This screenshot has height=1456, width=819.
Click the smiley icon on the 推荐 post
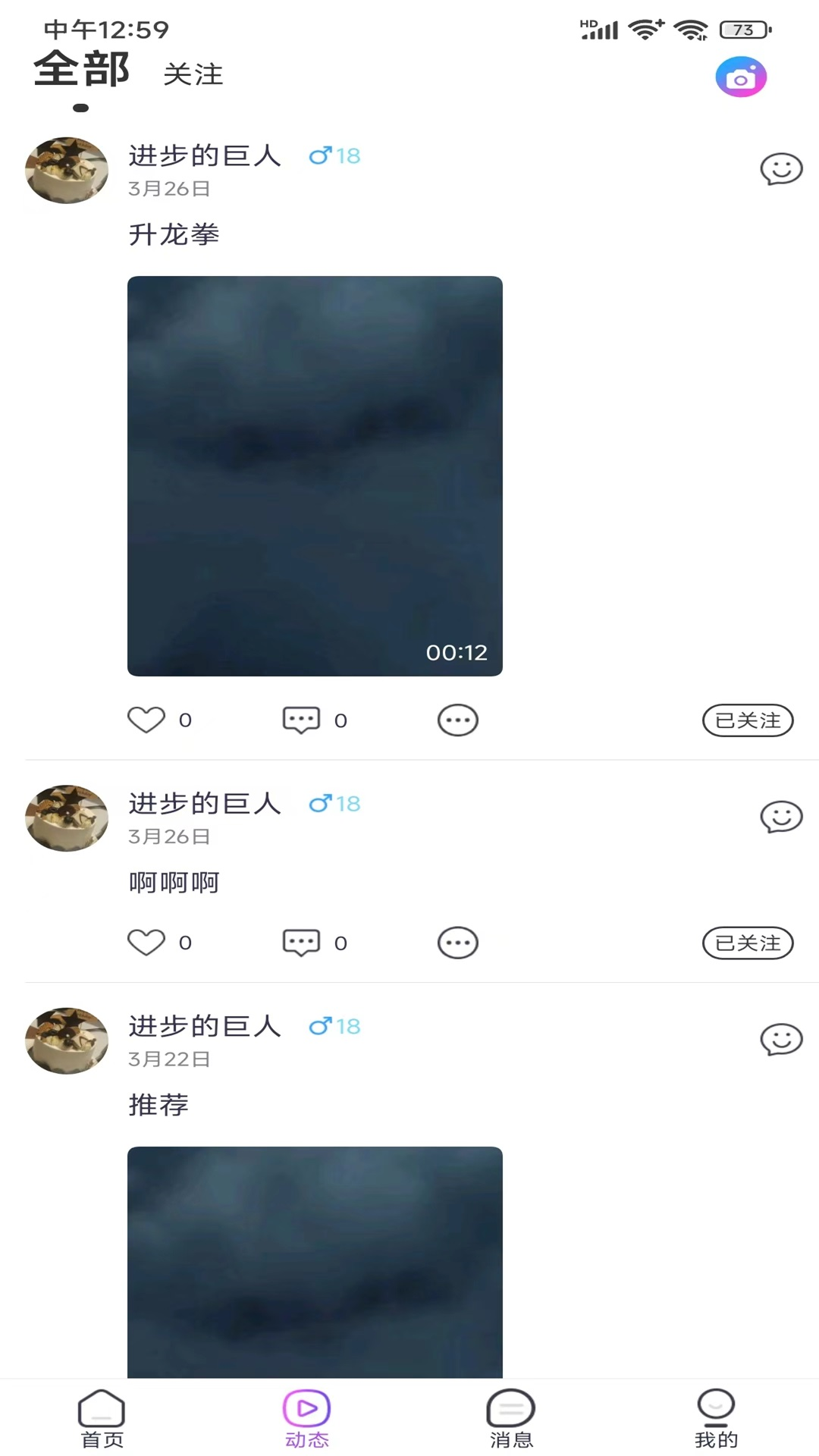click(x=783, y=1041)
